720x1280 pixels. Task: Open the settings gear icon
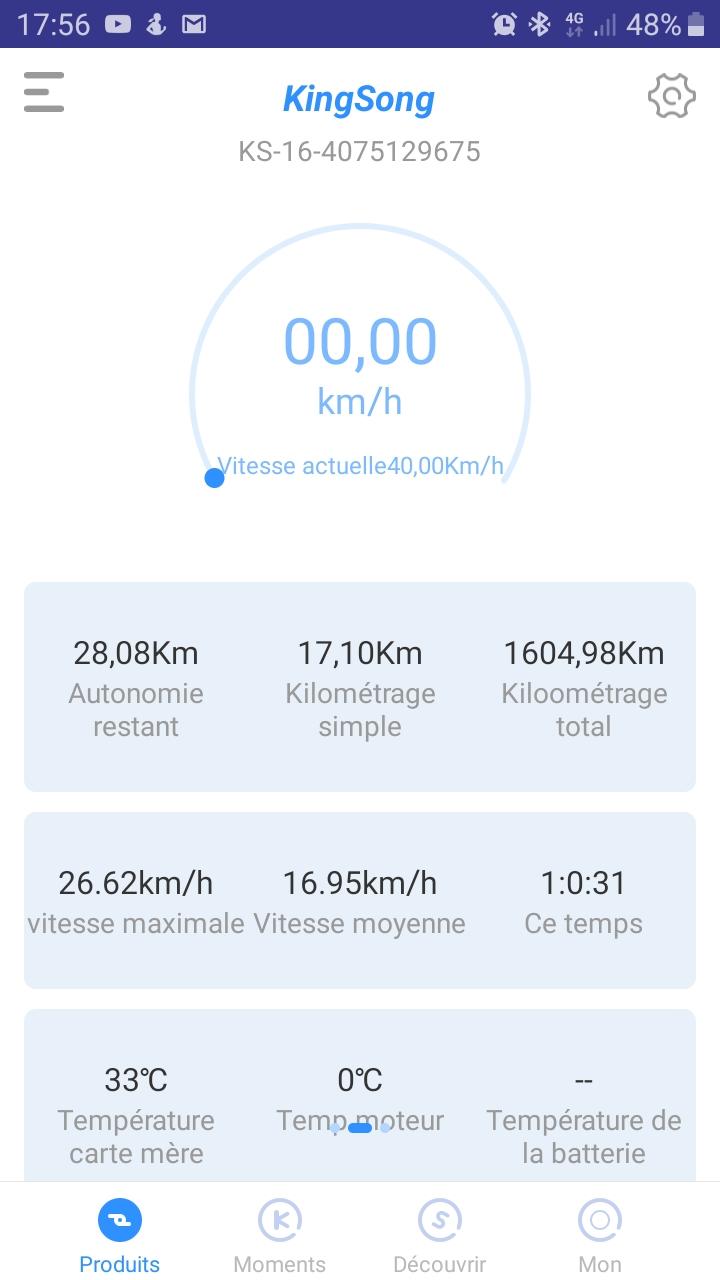[x=671, y=96]
